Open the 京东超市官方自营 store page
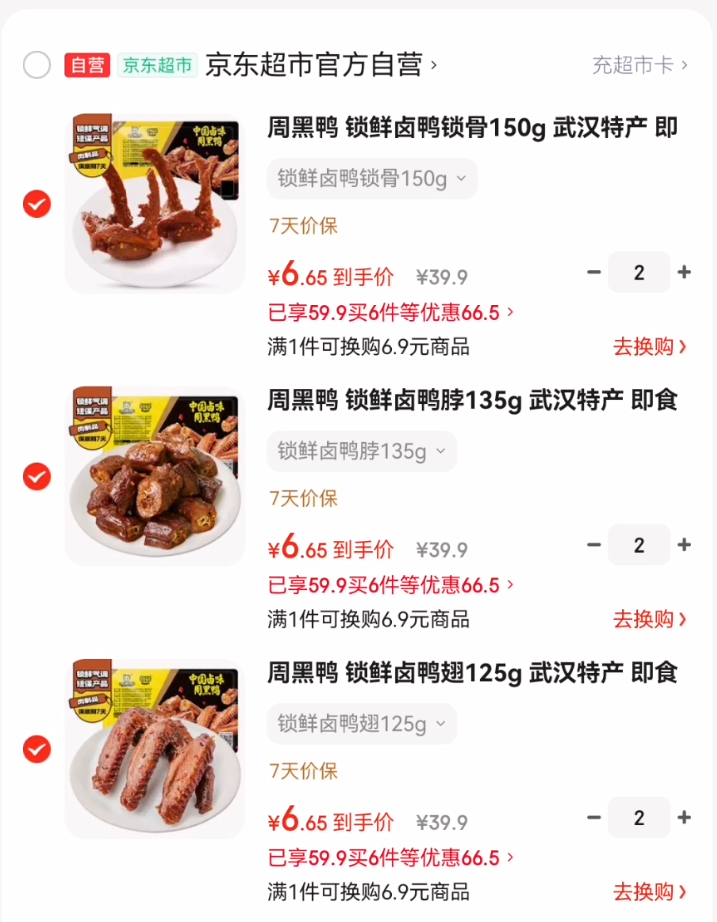This screenshot has width=717, height=922. (x=320, y=65)
